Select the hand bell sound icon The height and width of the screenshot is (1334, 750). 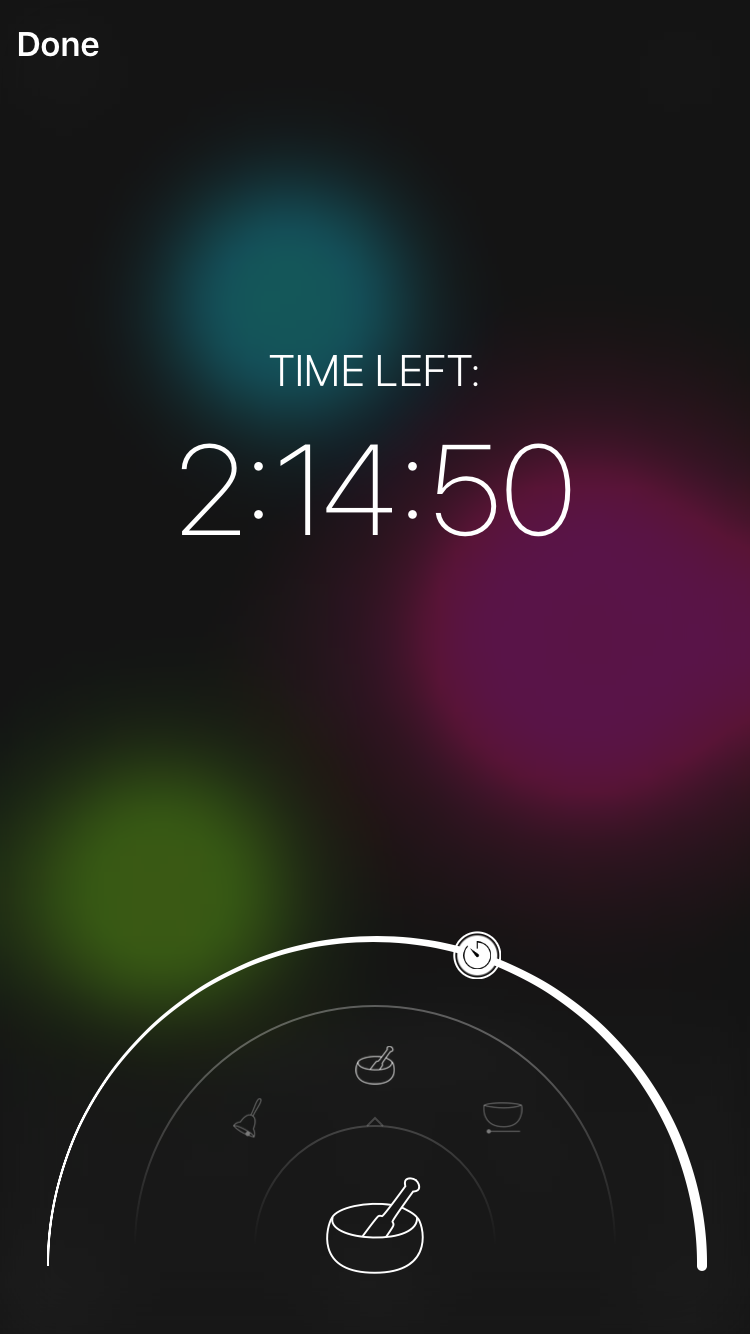coord(248,1118)
